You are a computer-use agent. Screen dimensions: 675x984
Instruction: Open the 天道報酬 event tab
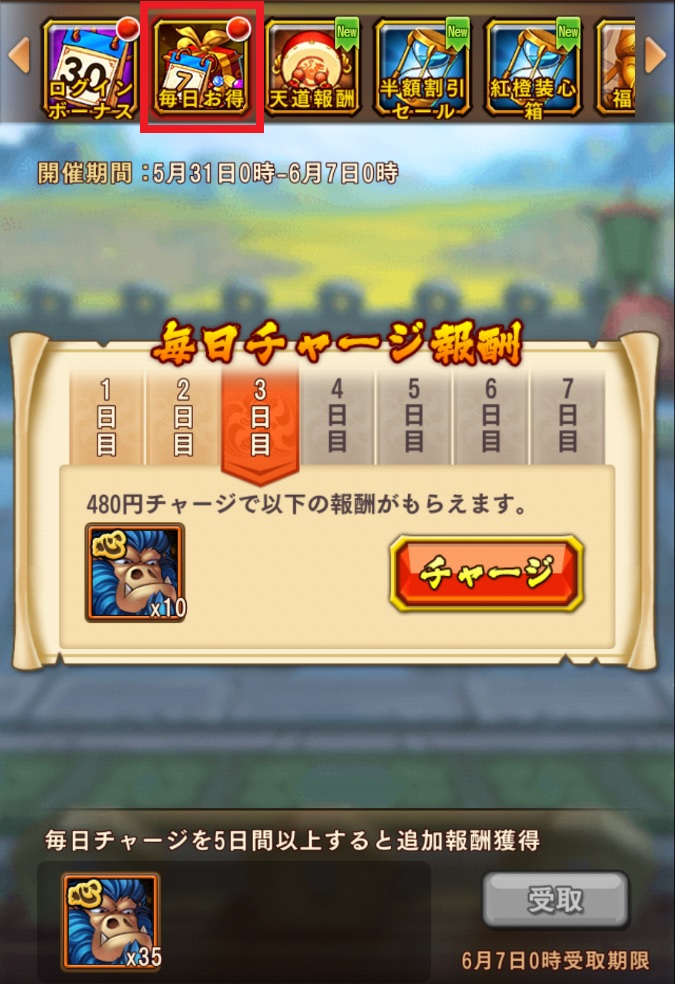[x=314, y=68]
